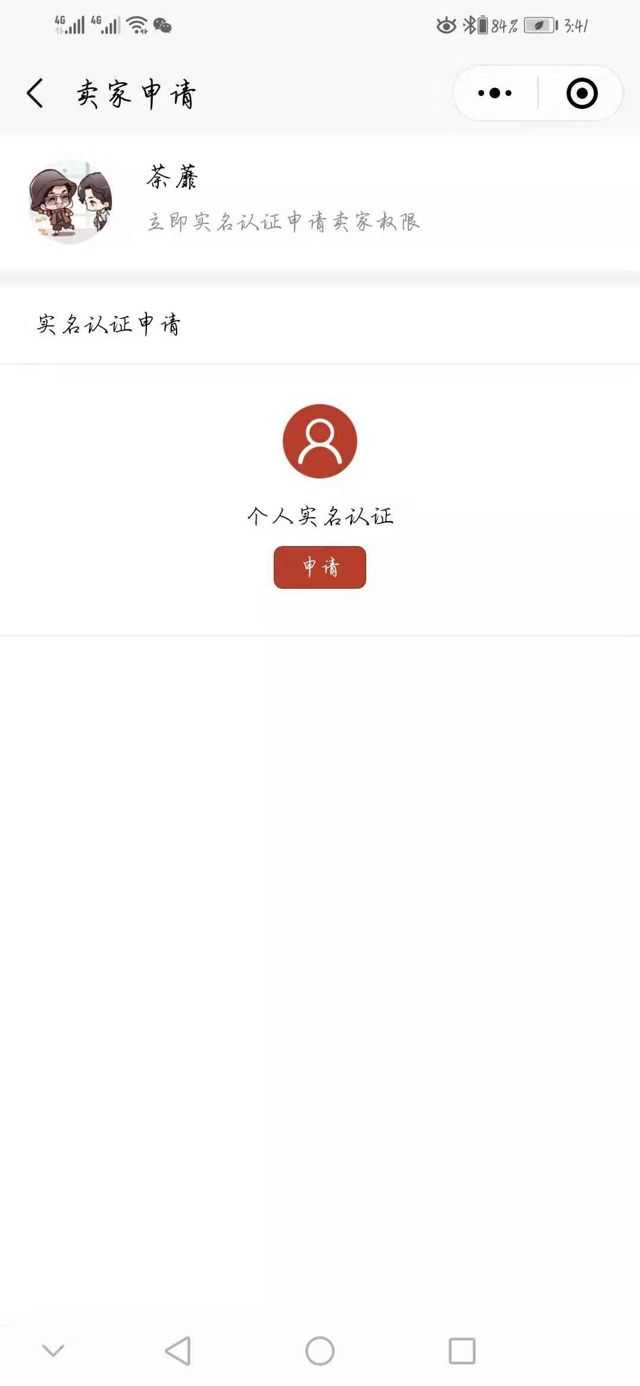
Task: Tap the system home button
Action: (x=320, y=1351)
